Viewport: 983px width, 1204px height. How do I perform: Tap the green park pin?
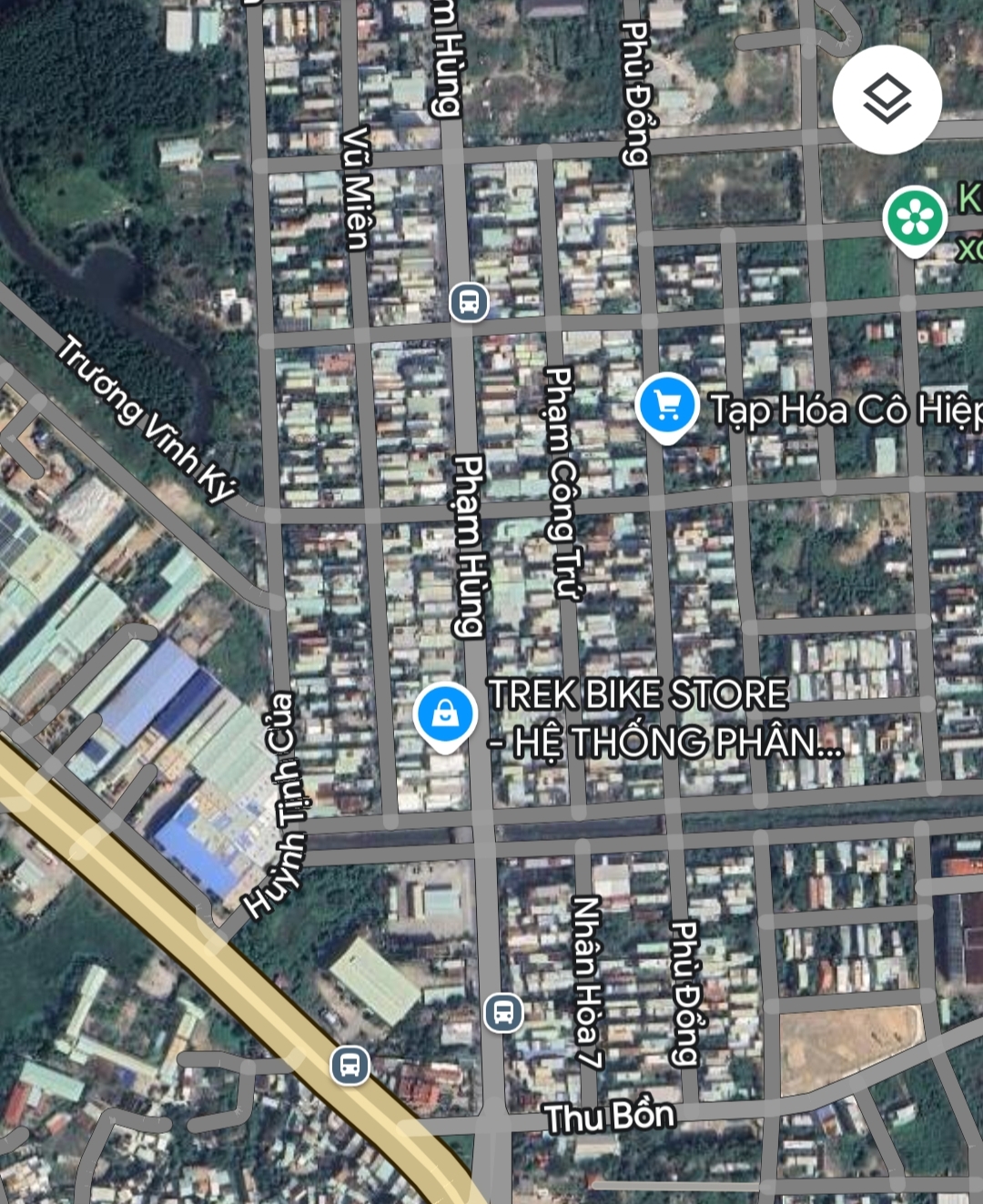pos(914,218)
